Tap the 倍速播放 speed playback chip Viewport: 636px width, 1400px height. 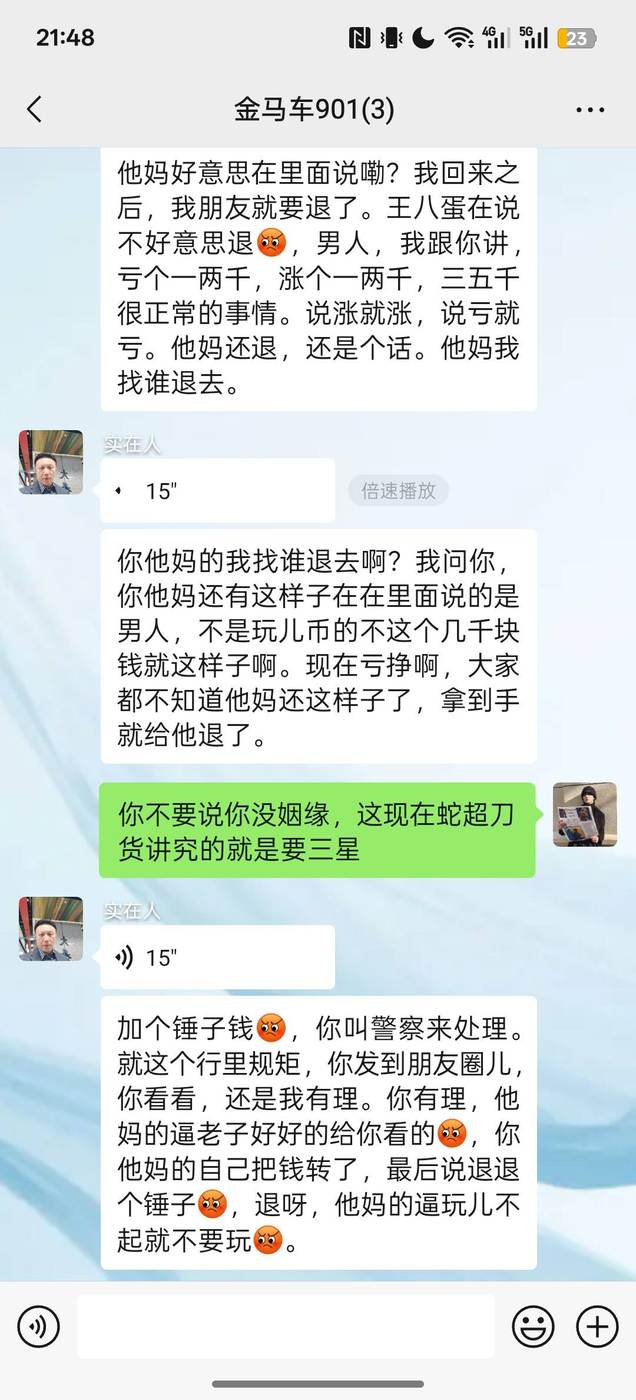(398, 491)
